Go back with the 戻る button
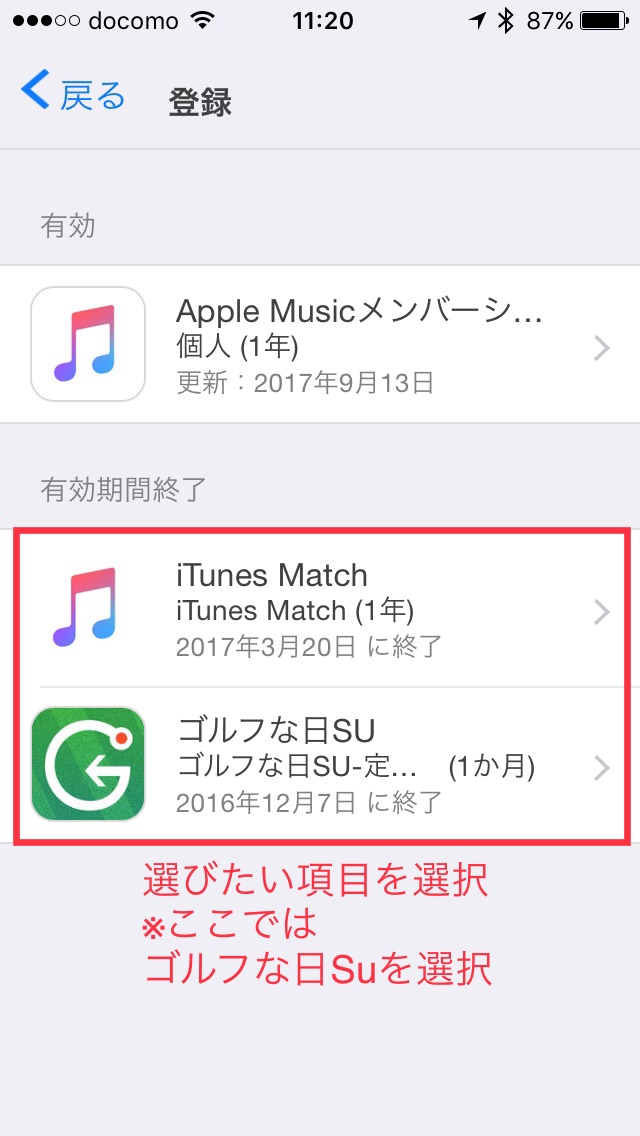 [73, 95]
